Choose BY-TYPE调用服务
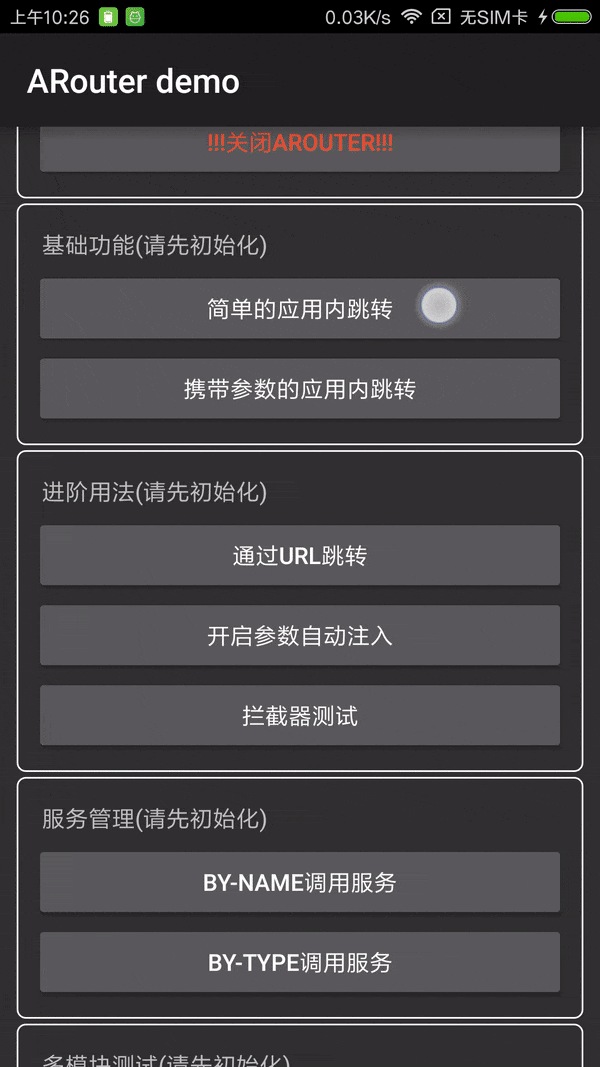Screen dimensions: 600x1067 pyautogui.click(x=300, y=962)
